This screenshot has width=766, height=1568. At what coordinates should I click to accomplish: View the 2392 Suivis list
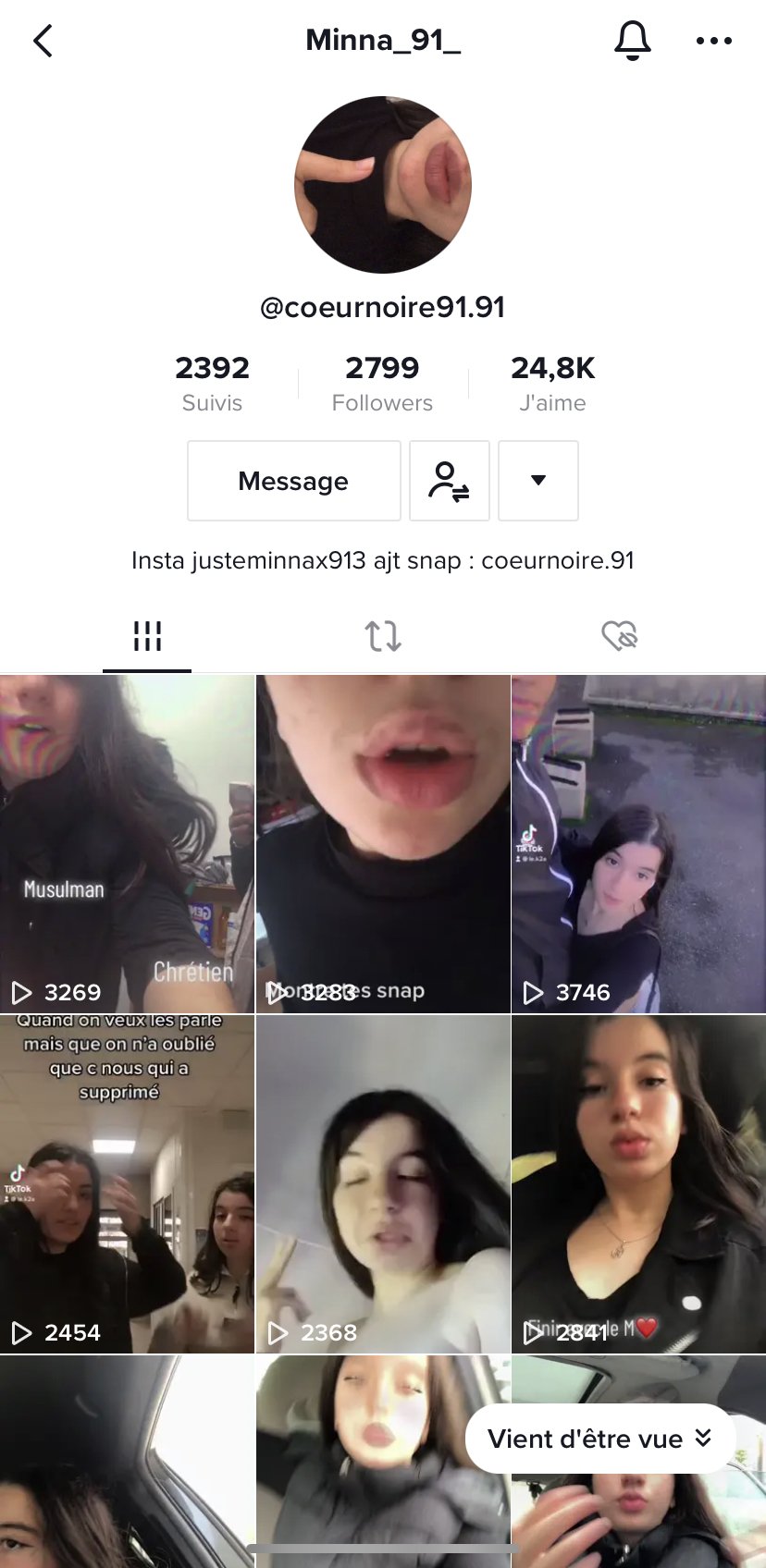click(x=212, y=383)
